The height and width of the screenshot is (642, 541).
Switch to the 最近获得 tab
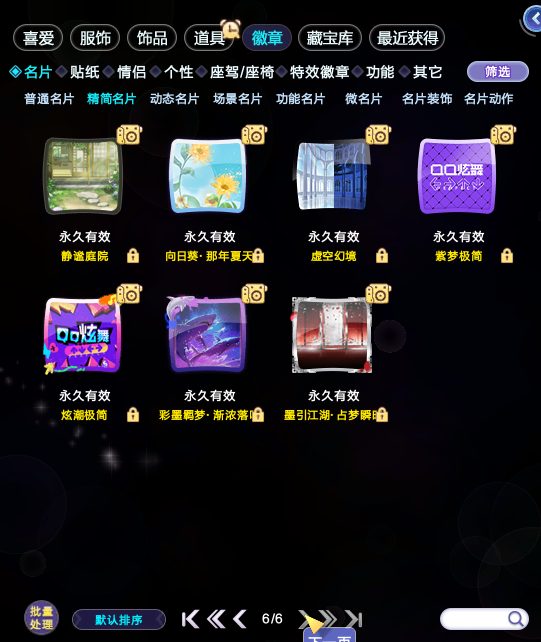click(x=407, y=38)
